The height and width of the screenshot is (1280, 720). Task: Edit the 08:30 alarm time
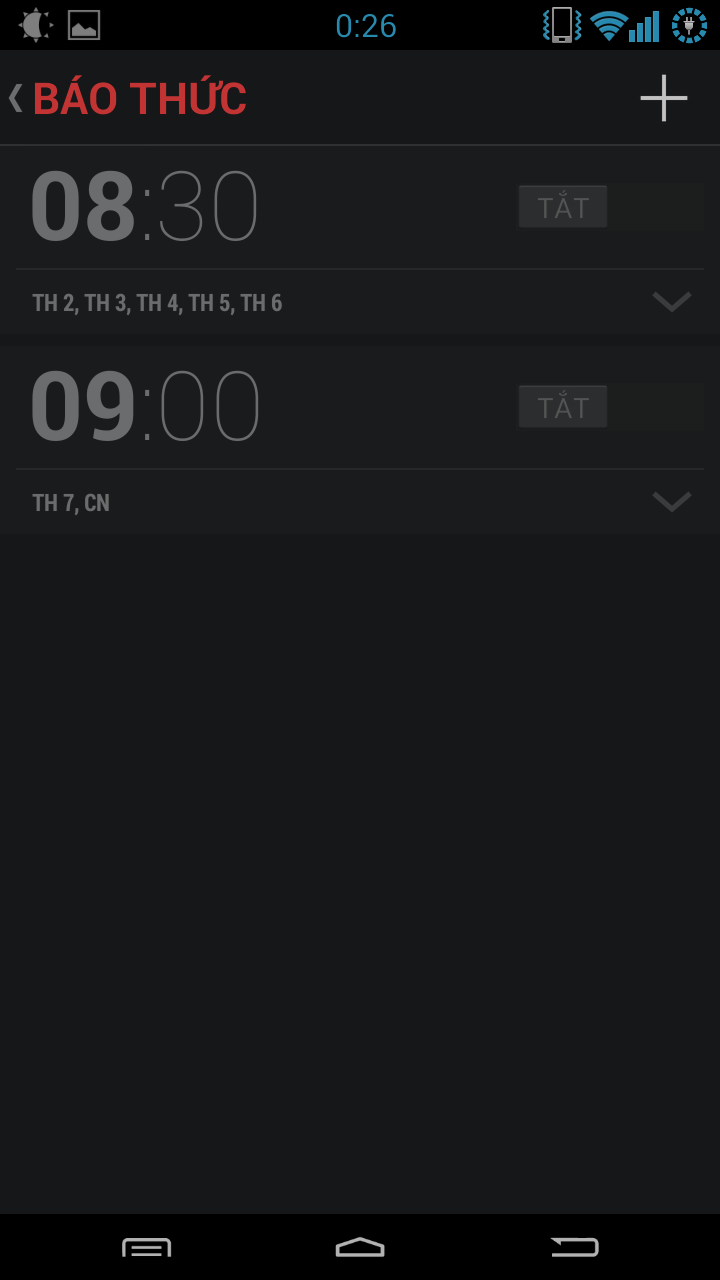pyautogui.click(x=145, y=207)
